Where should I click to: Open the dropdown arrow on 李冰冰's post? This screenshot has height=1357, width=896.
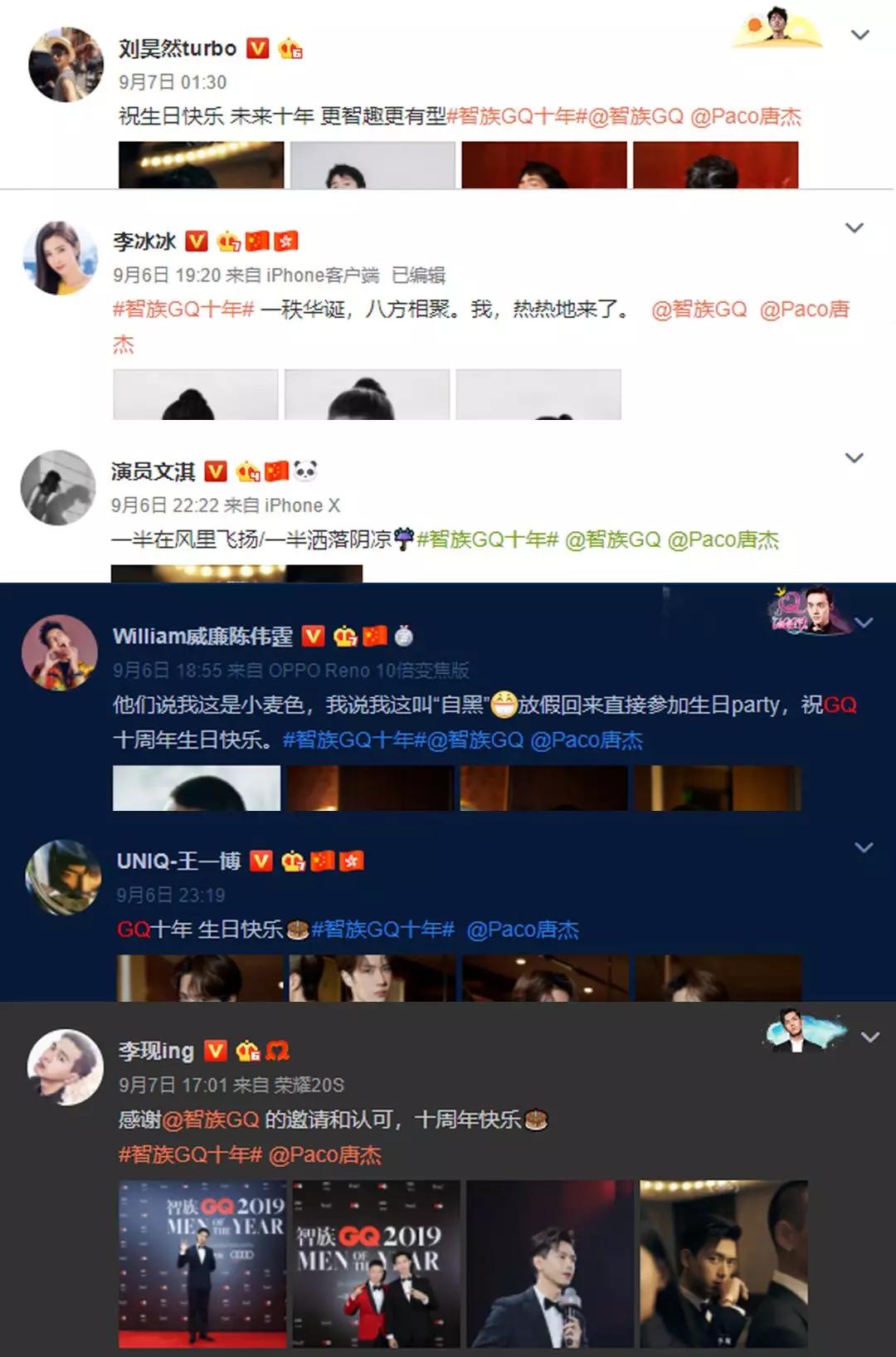coord(853,228)
